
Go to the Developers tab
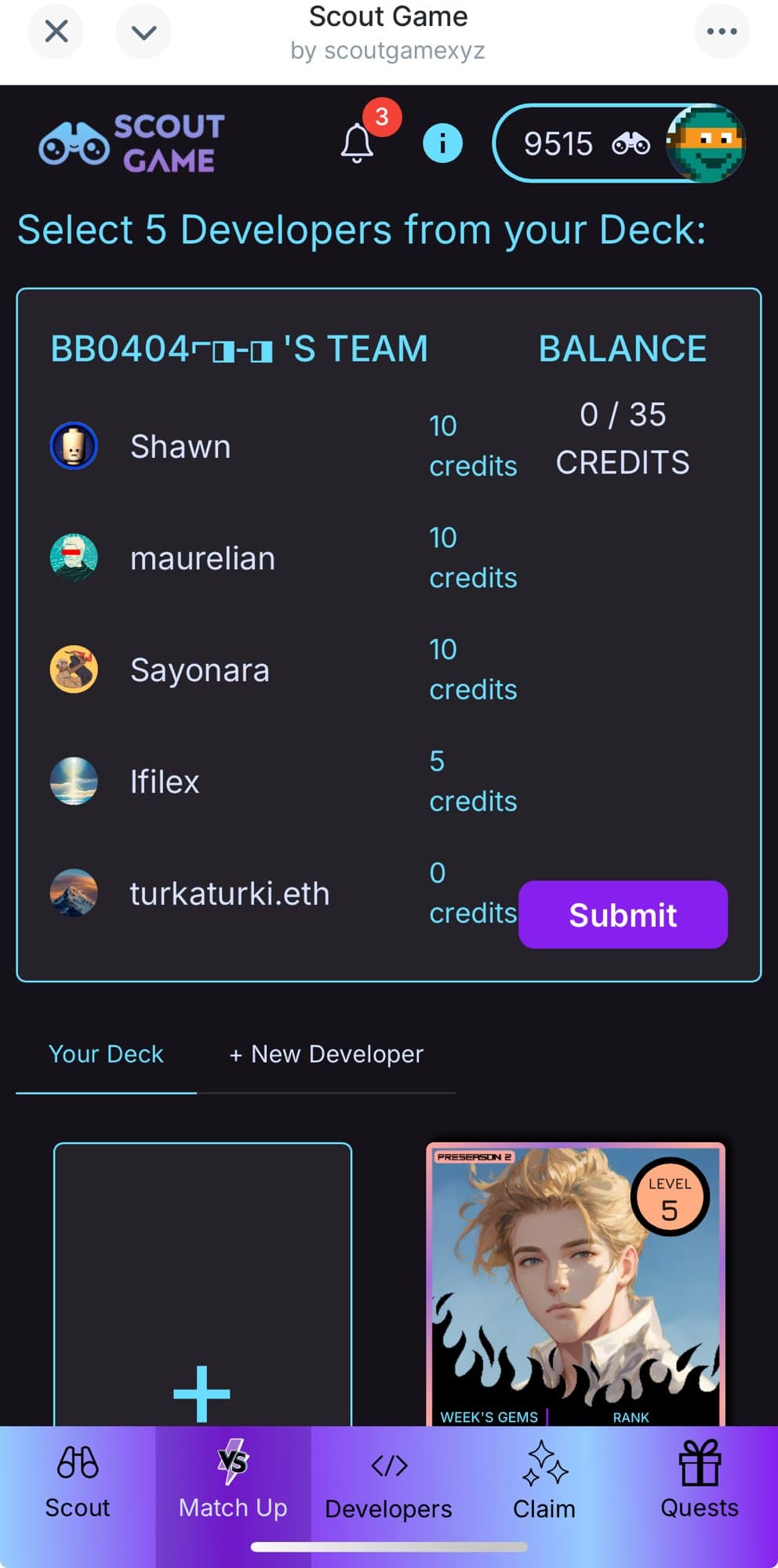388,1482
